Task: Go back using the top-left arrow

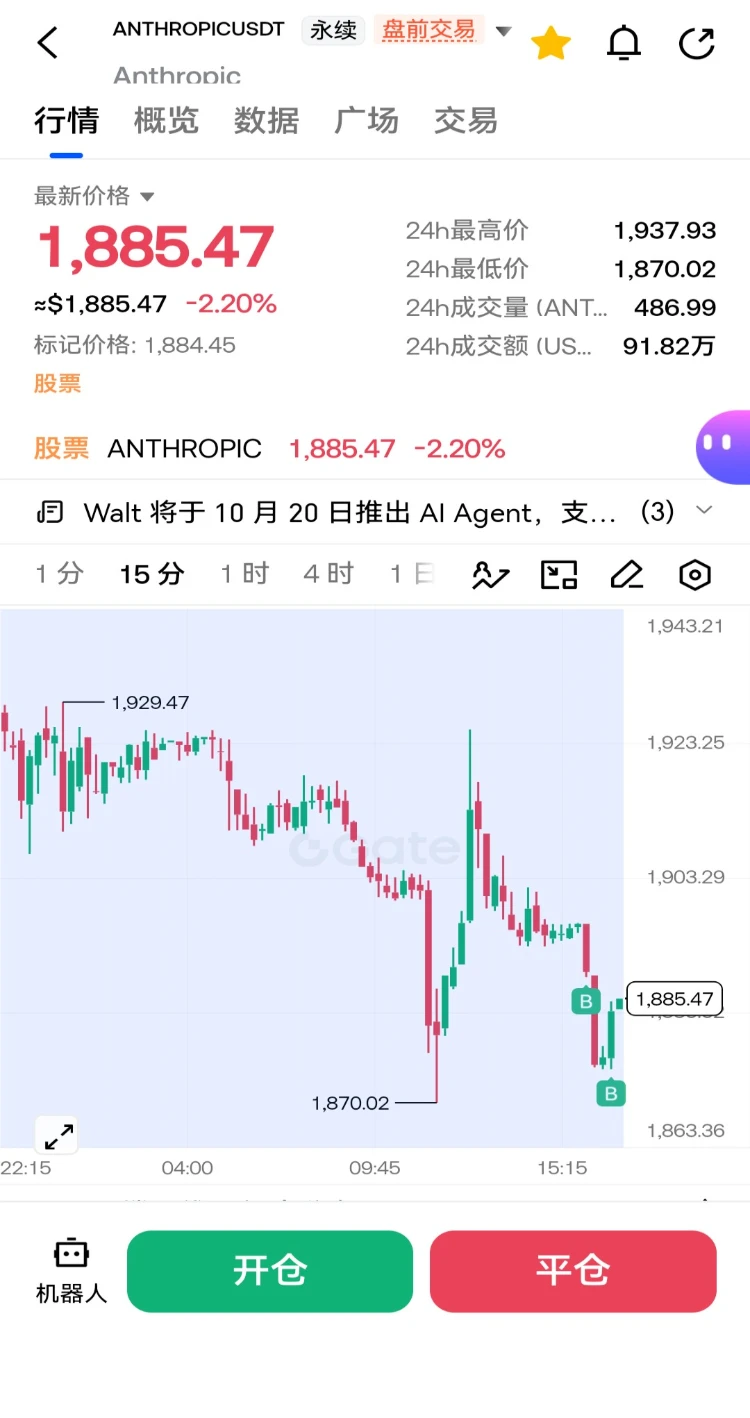Action: (47, 43)
